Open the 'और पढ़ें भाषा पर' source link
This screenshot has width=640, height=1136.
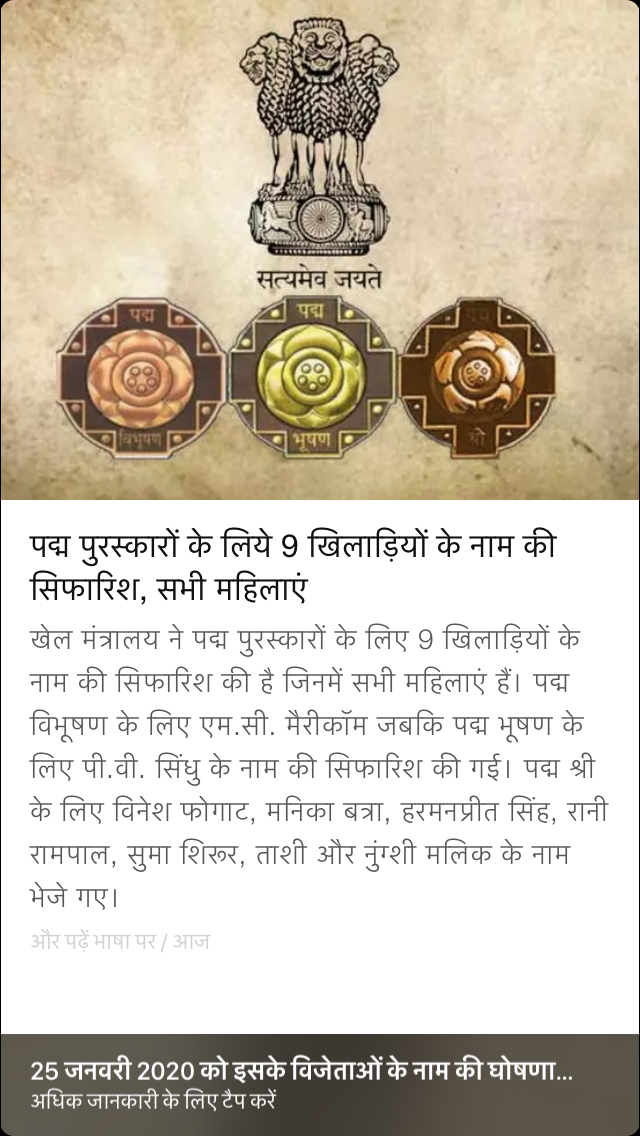click(x=94, y=941)
